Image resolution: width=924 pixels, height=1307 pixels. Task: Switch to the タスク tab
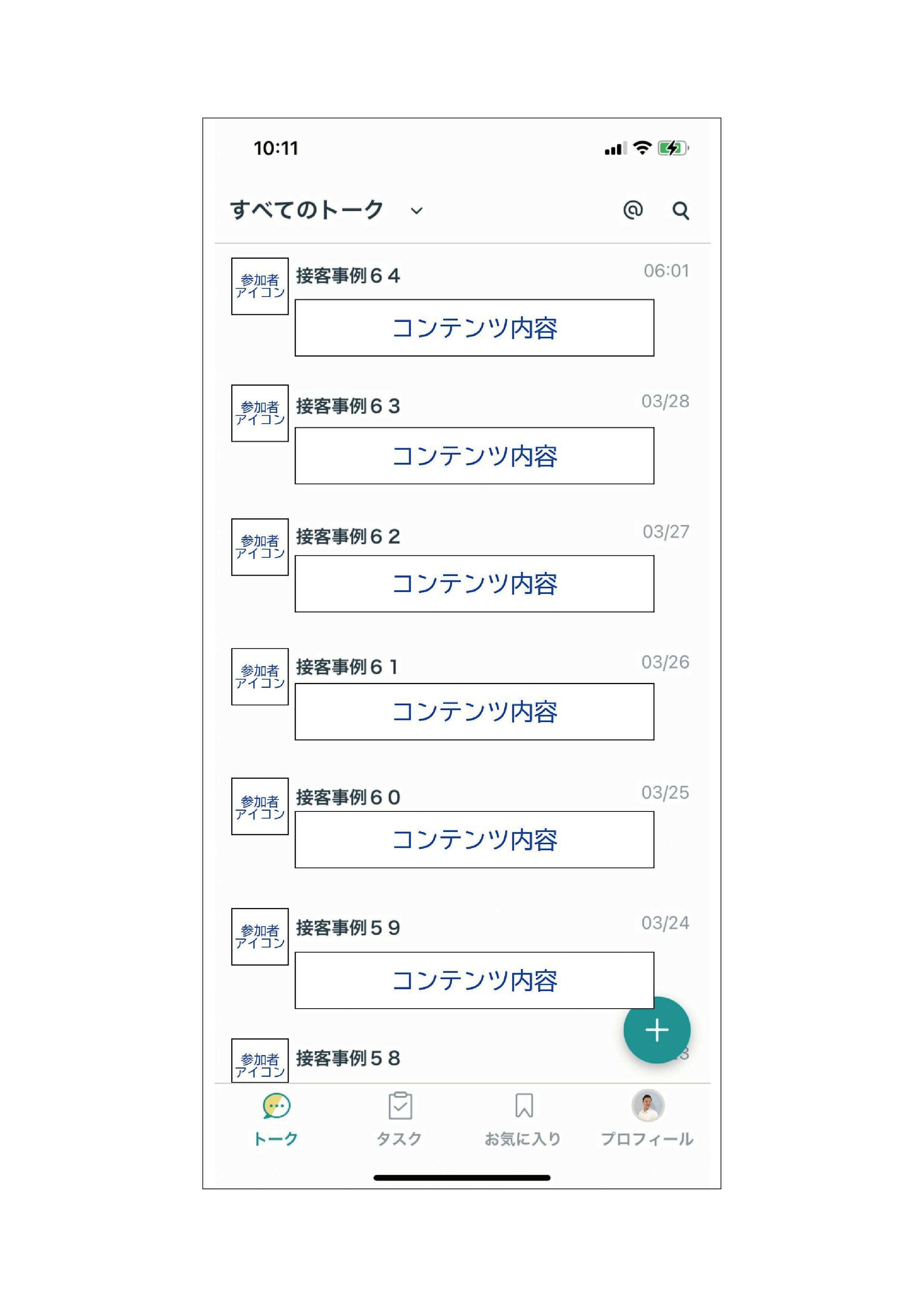coord(400,1119)
